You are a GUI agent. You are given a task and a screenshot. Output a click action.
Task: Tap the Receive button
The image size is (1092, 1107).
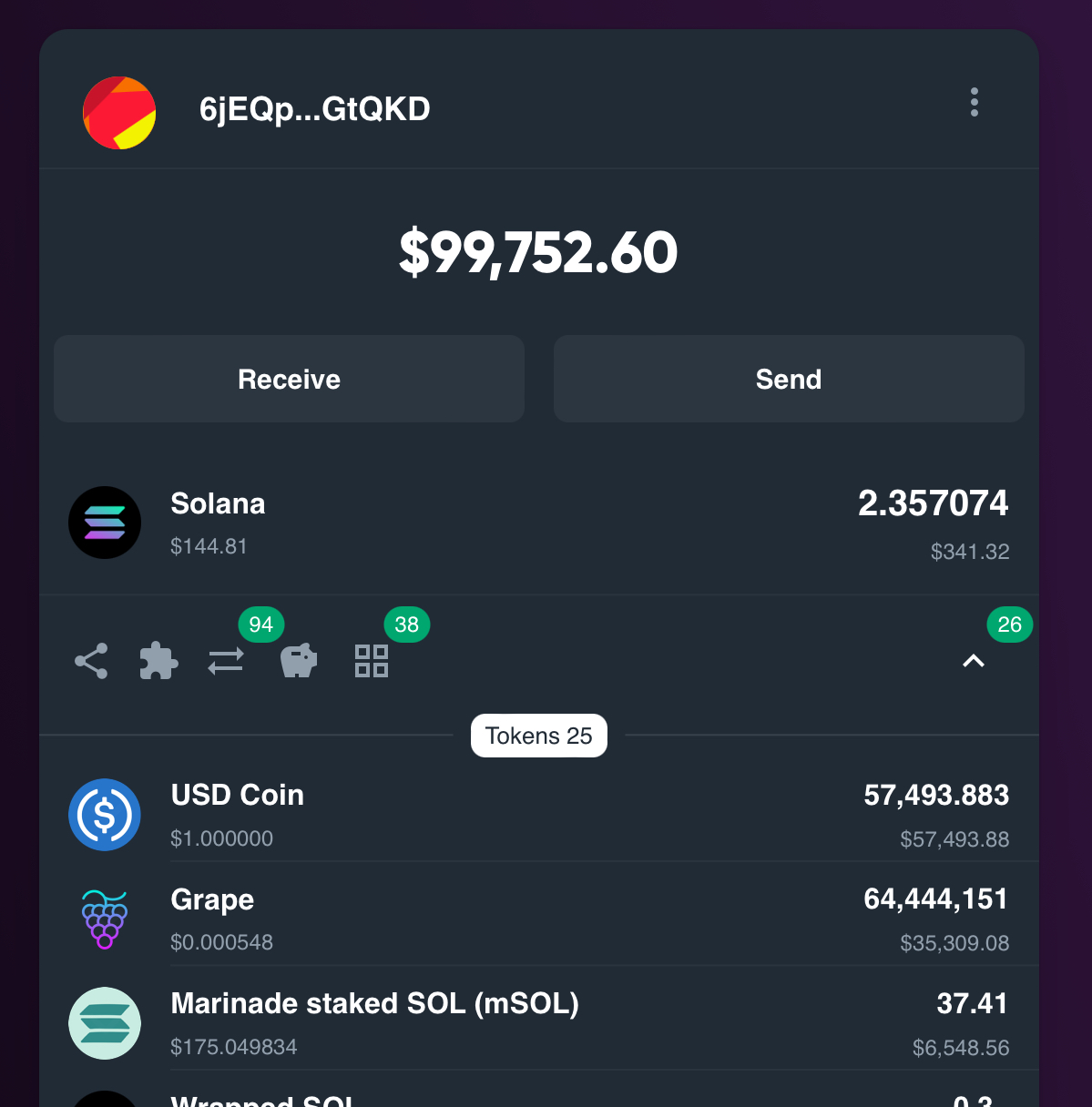(289, 379)
